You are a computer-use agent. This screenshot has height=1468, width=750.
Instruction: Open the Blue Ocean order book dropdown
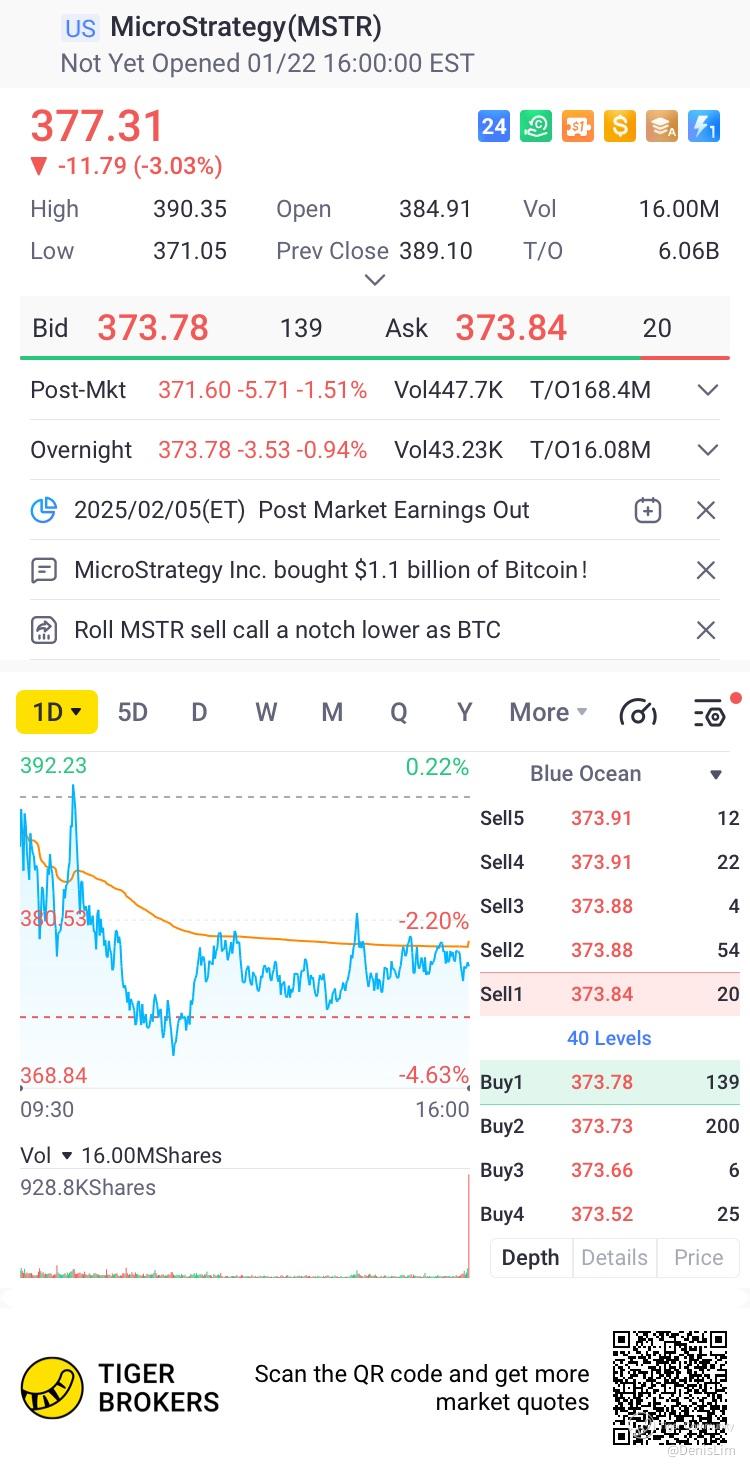coord(715,774)
